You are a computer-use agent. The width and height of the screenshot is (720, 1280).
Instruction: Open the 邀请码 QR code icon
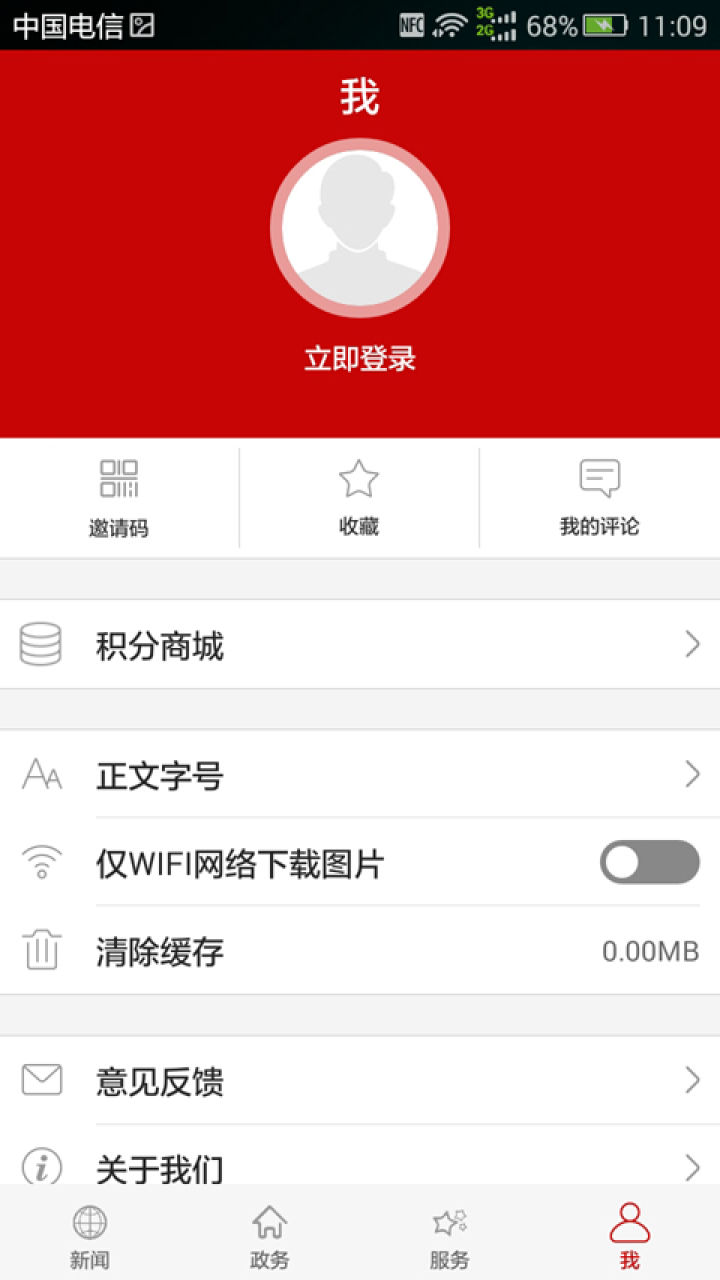point(118,477)
